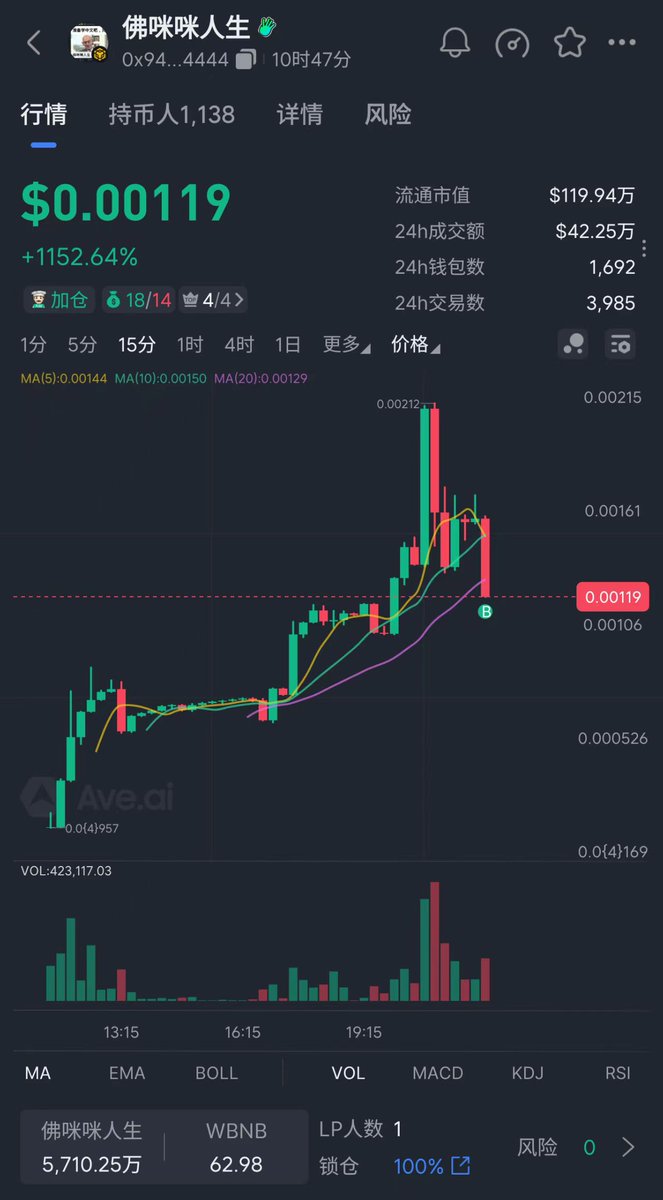Switch to the 详情 tab

[x=299, y=115]
